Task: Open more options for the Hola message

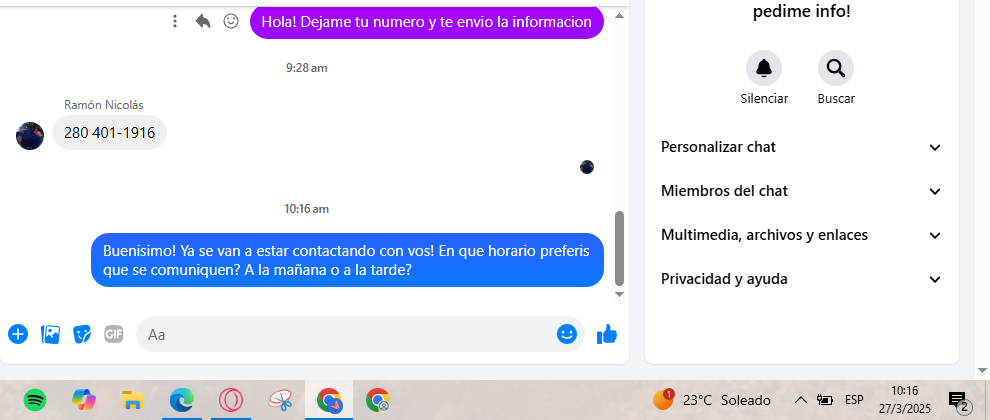Action: point(175,21)
